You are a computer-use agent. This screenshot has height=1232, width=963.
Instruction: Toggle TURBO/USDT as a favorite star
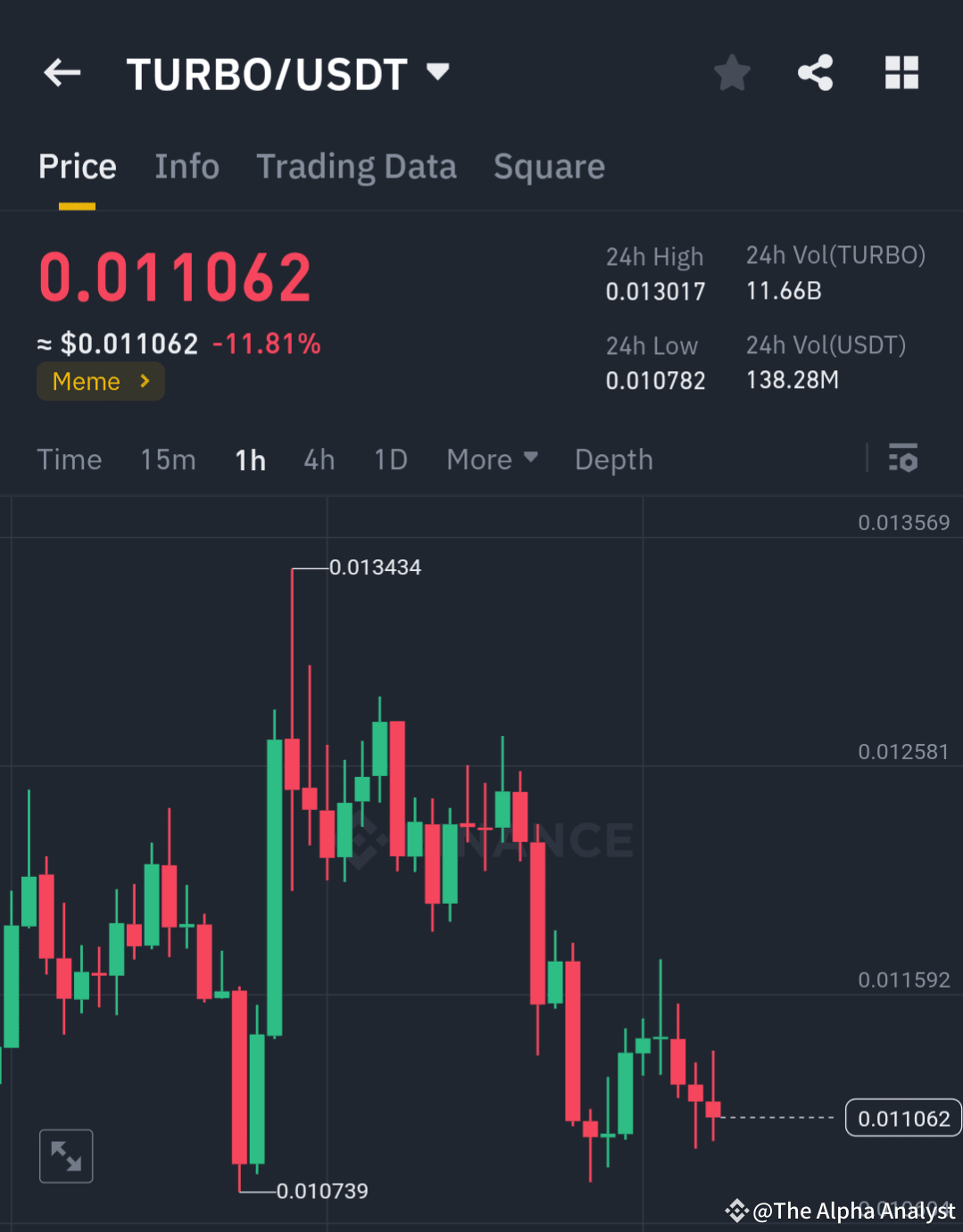click(x=732, y=73)
